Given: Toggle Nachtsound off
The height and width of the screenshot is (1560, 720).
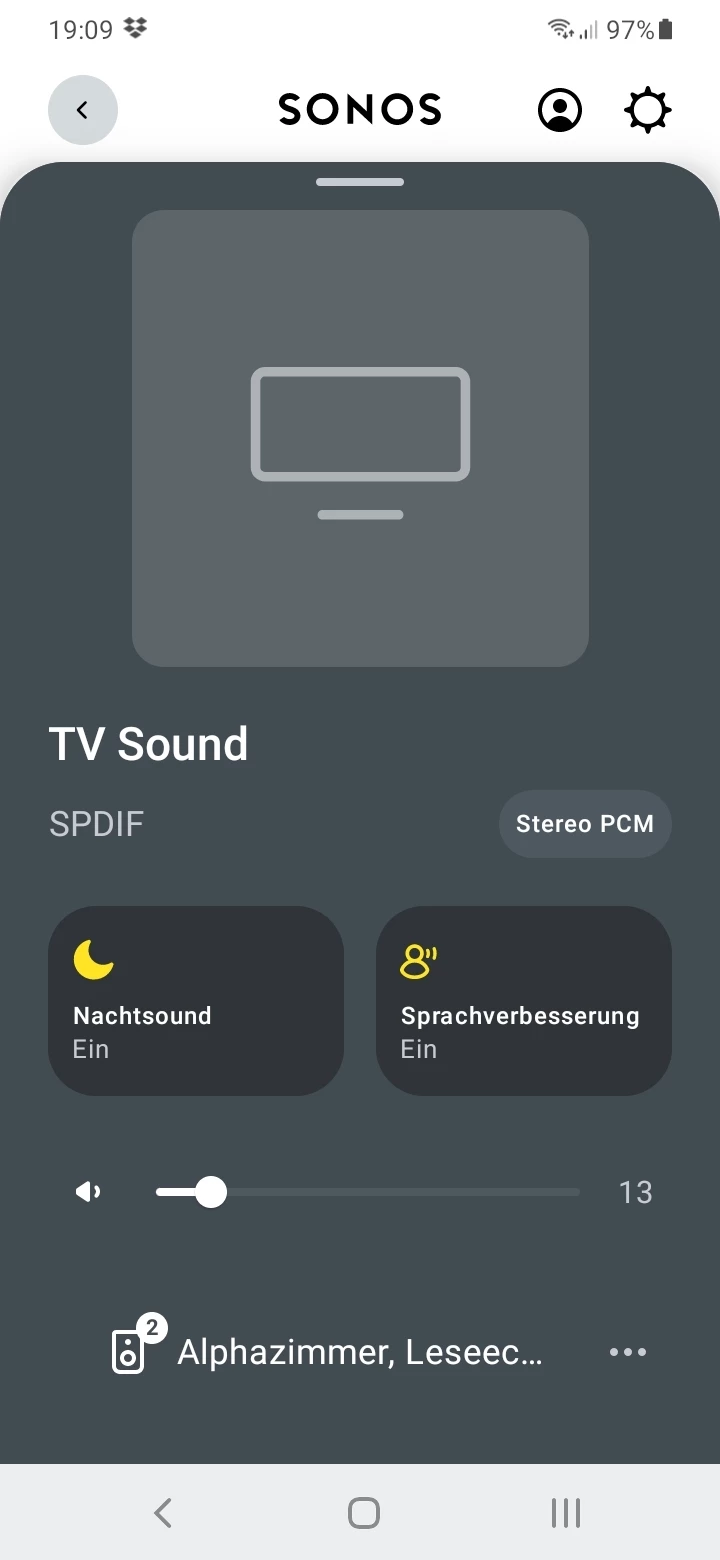Looking at the screenshot, I should [x=196, y=1001].
